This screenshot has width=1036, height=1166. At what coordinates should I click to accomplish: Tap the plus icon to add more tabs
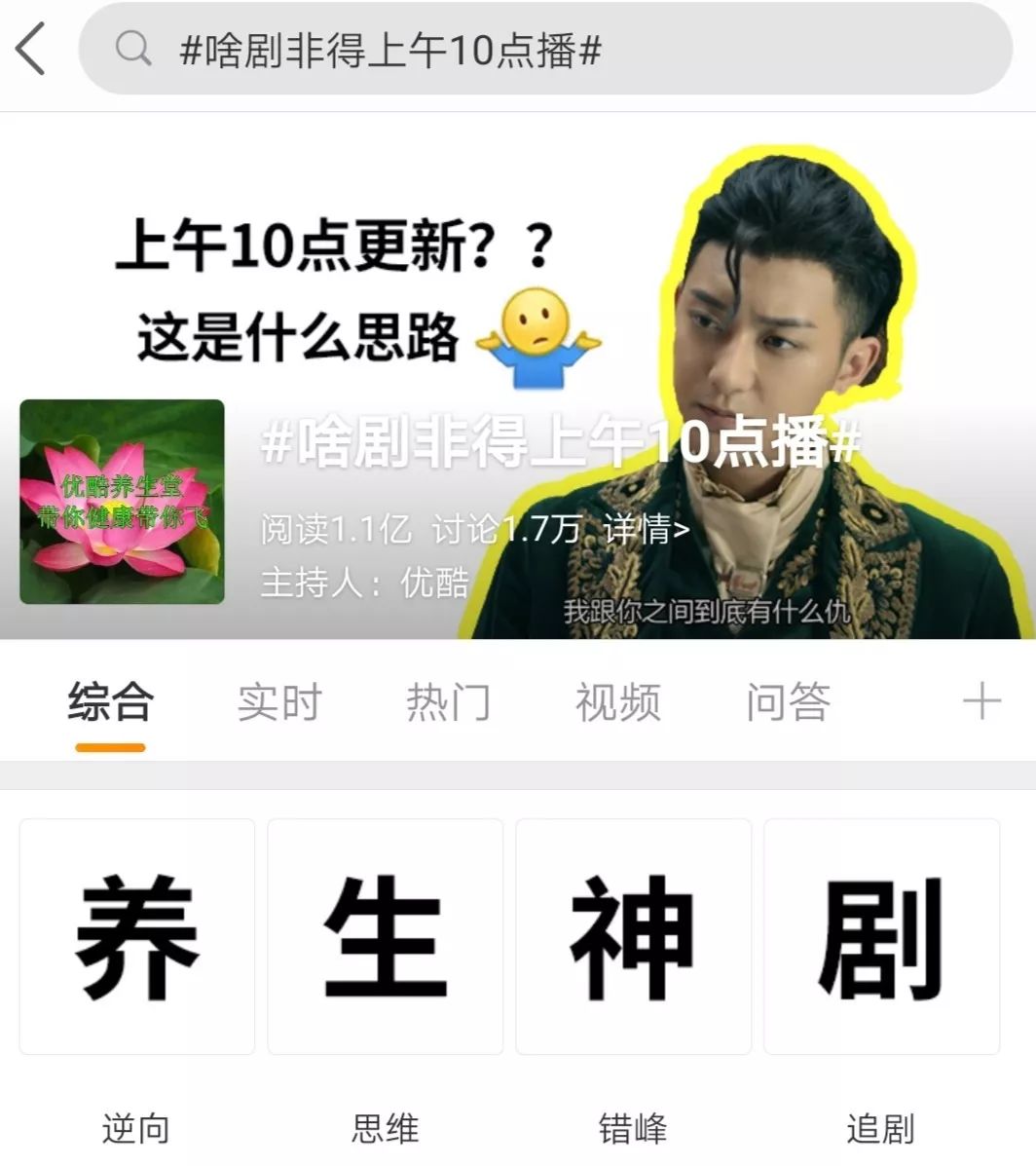[980, 701]
